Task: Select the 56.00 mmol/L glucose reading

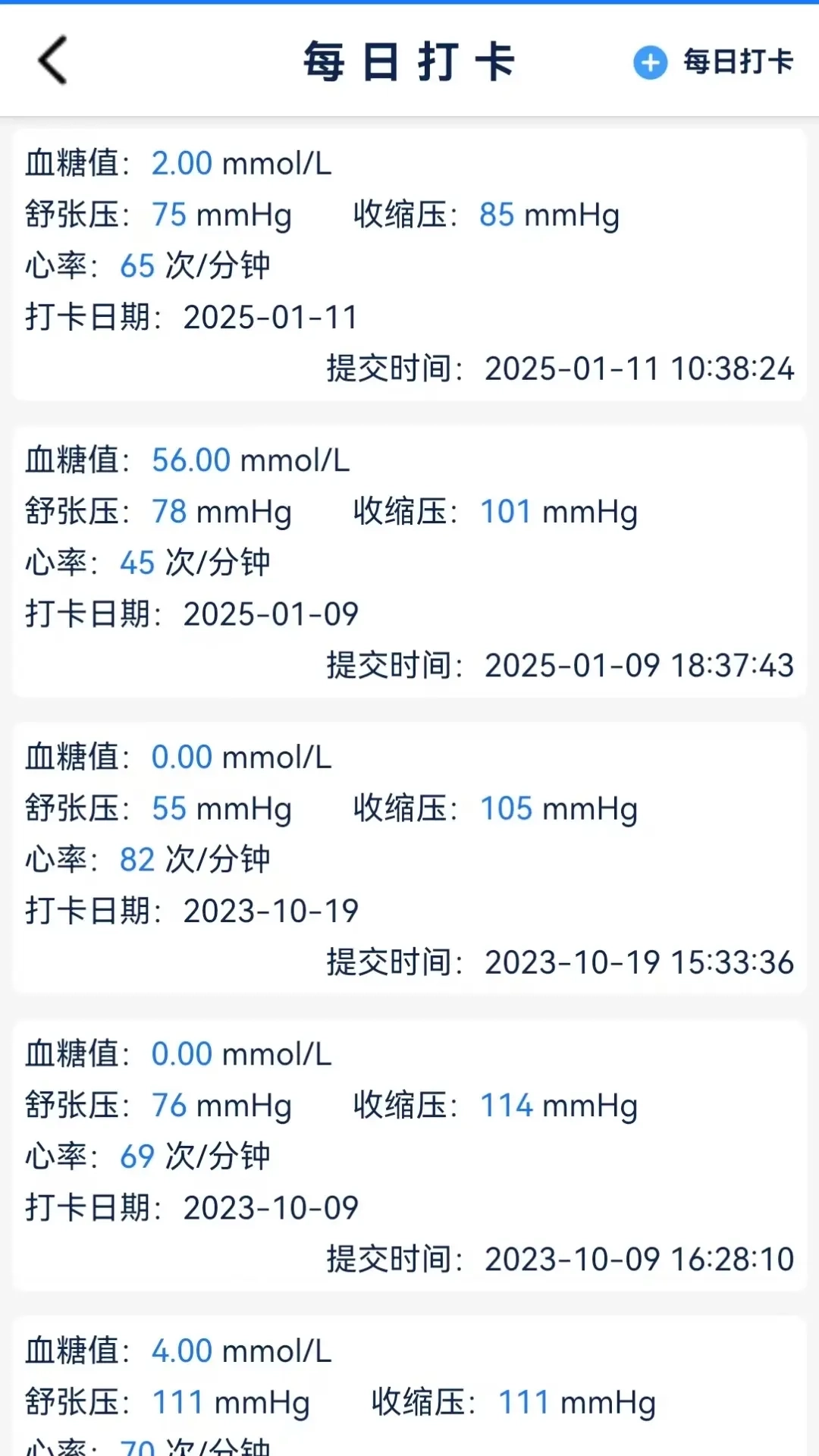Action: tap(190, 460)
